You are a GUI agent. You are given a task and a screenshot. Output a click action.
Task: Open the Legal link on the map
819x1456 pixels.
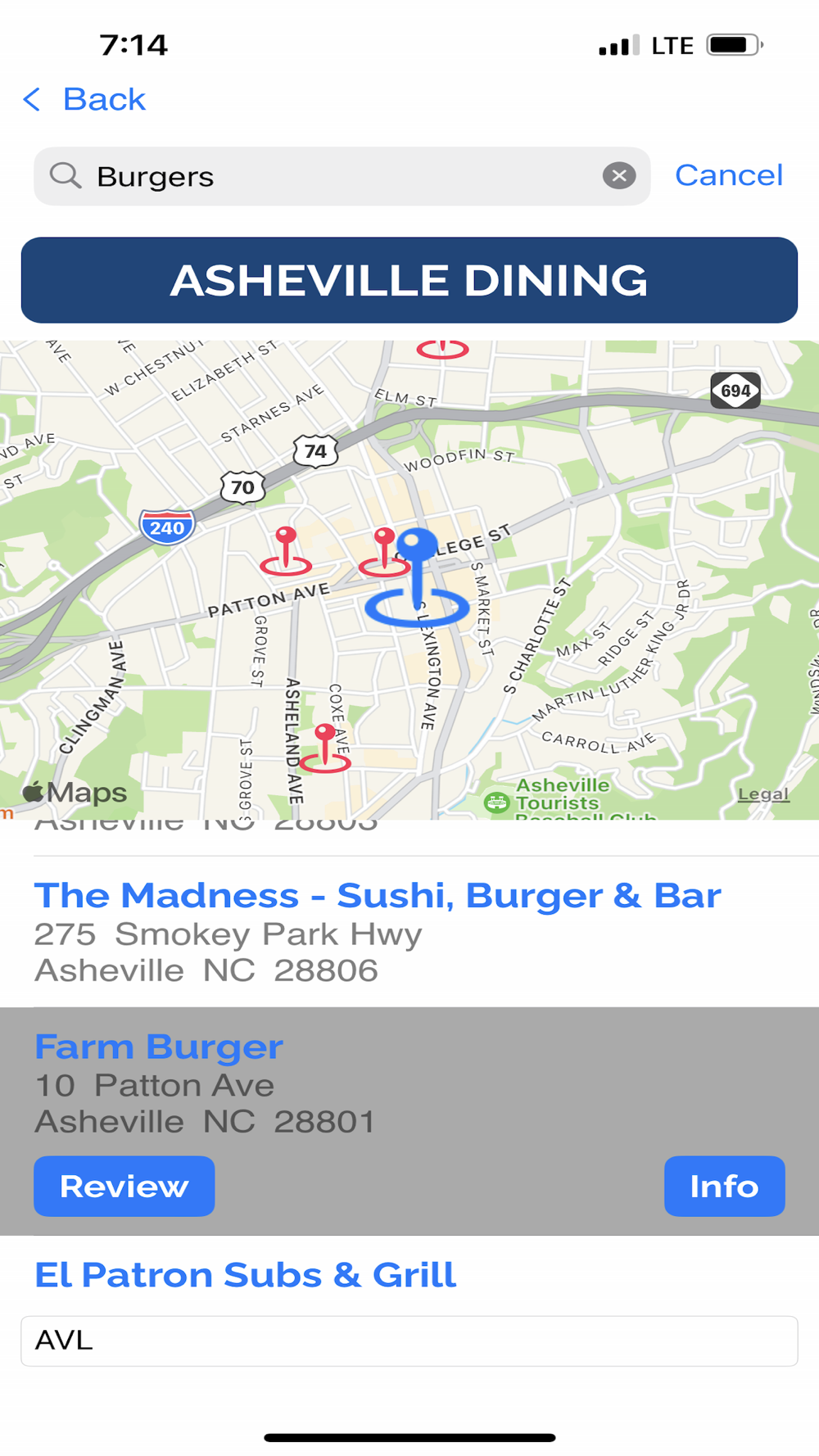pos(763,794)
